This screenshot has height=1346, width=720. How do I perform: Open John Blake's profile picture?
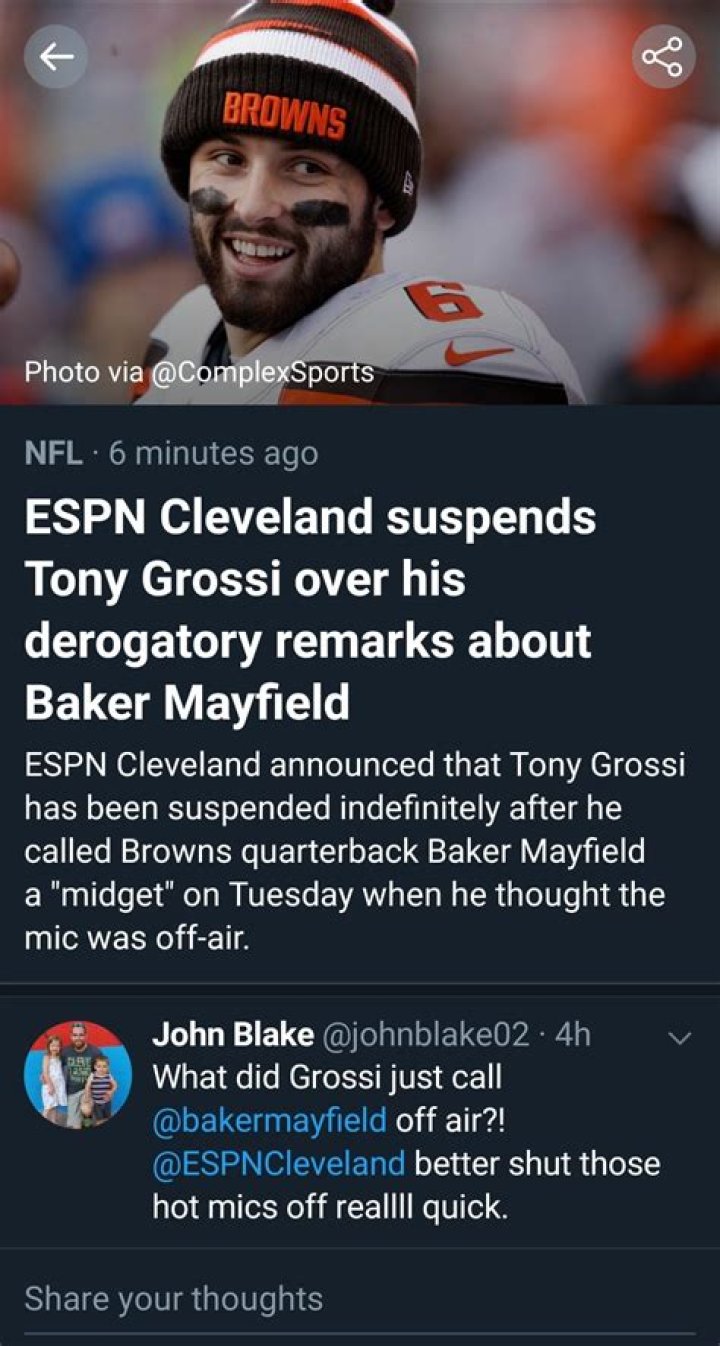click(78, 1075)
